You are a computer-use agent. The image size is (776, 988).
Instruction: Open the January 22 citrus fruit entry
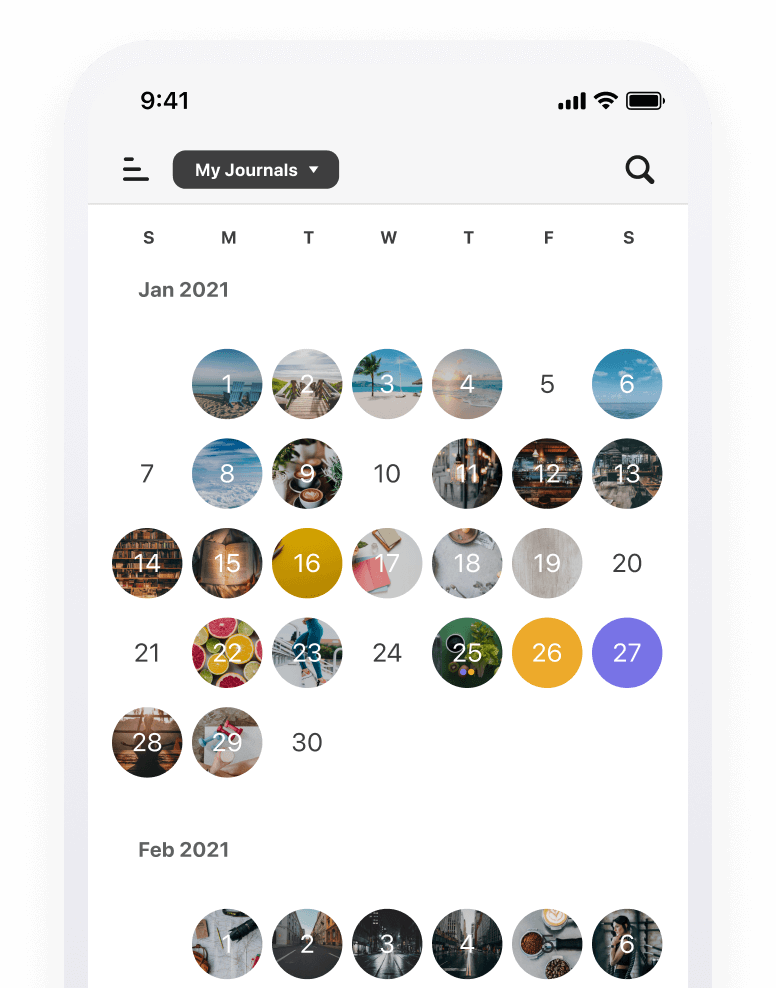click(x=227, y=653)
